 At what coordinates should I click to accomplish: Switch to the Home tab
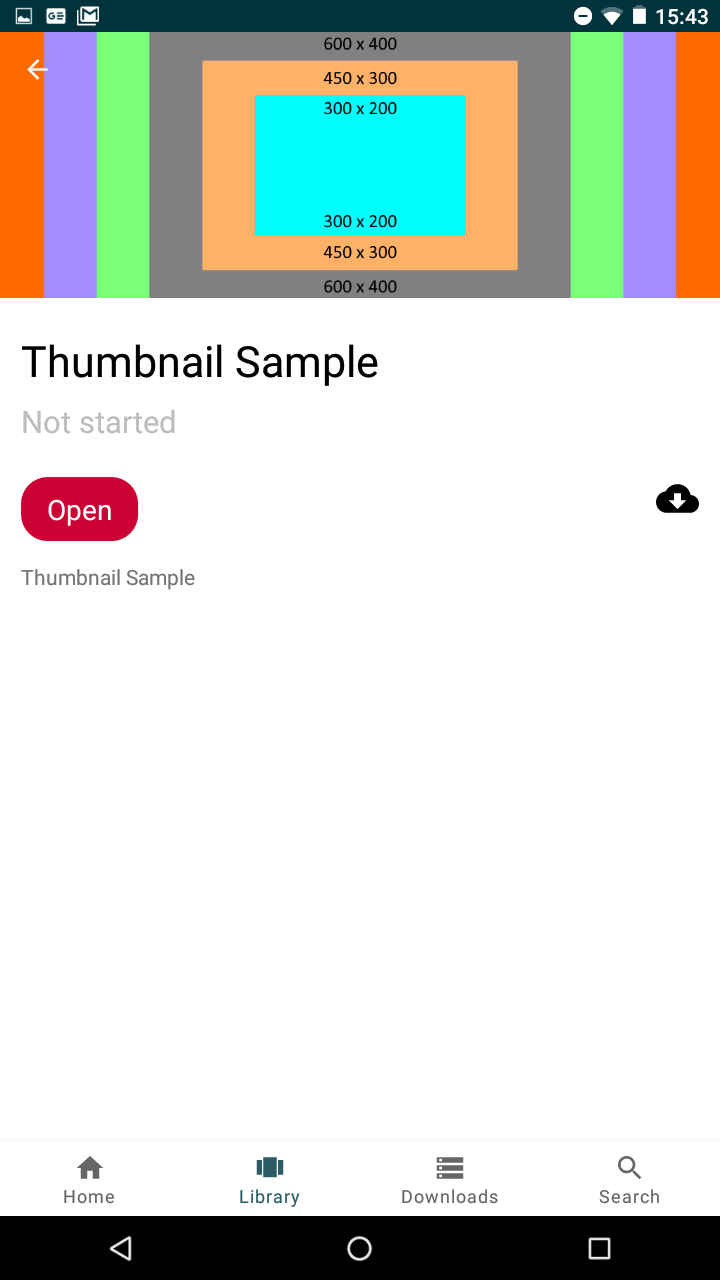coord(90,1179)
